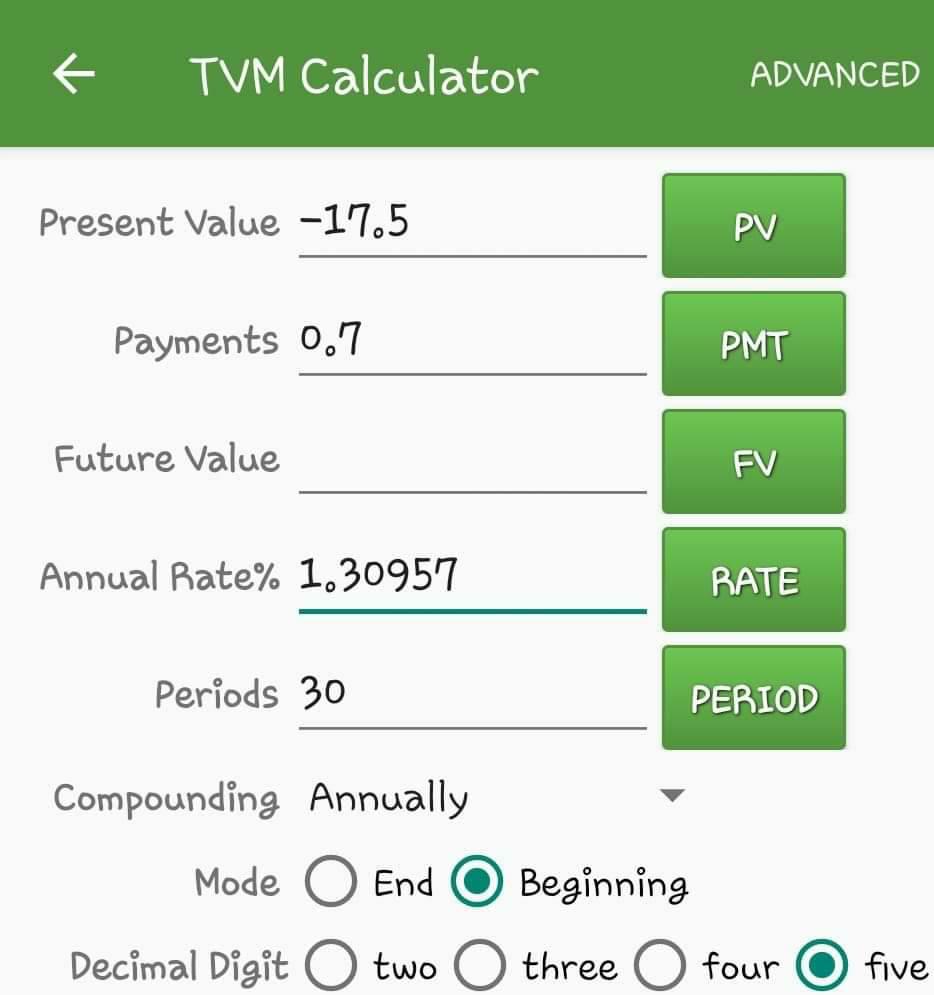934x995 pixels.
Task: Set decimal digits to two
Action: 331,966
